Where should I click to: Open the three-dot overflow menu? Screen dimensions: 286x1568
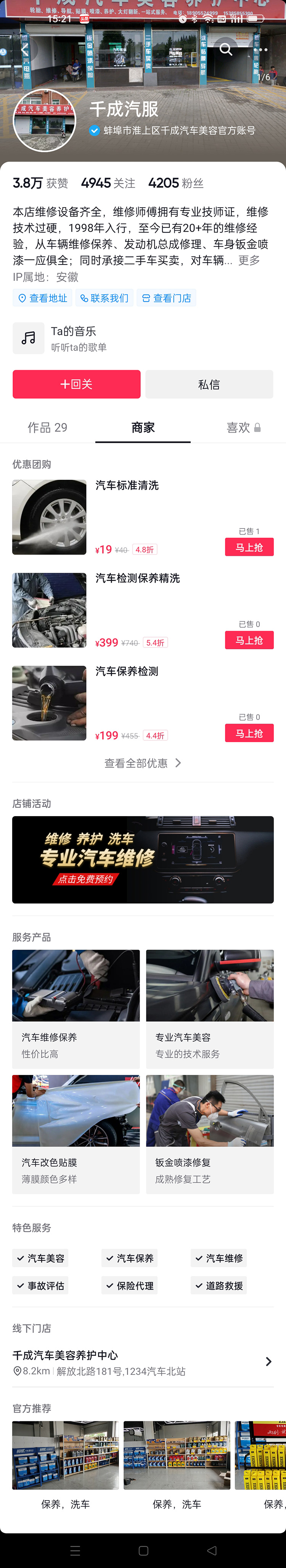tap(260, 49)
